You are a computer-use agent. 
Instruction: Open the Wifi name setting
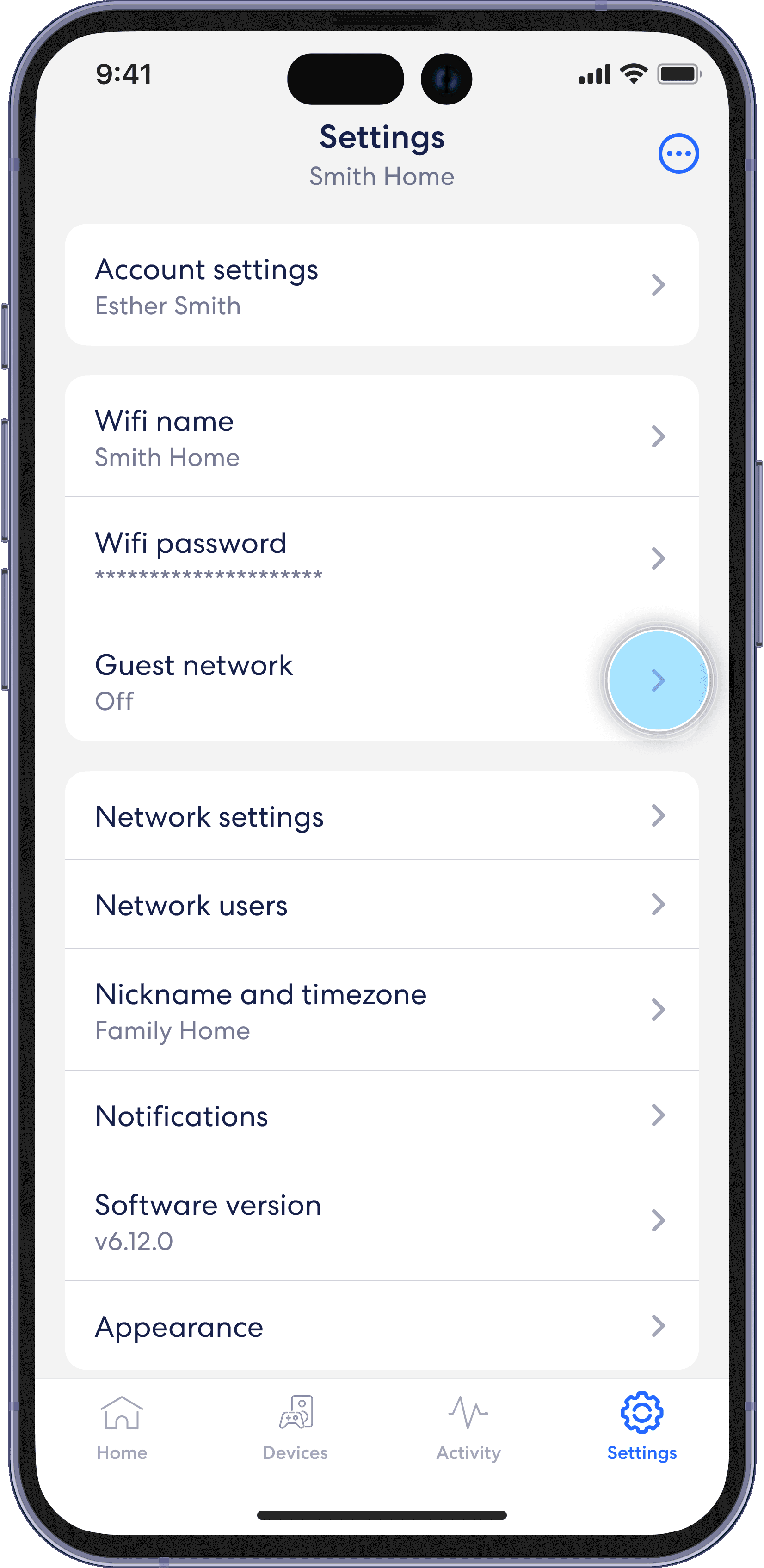pos(382,436)
